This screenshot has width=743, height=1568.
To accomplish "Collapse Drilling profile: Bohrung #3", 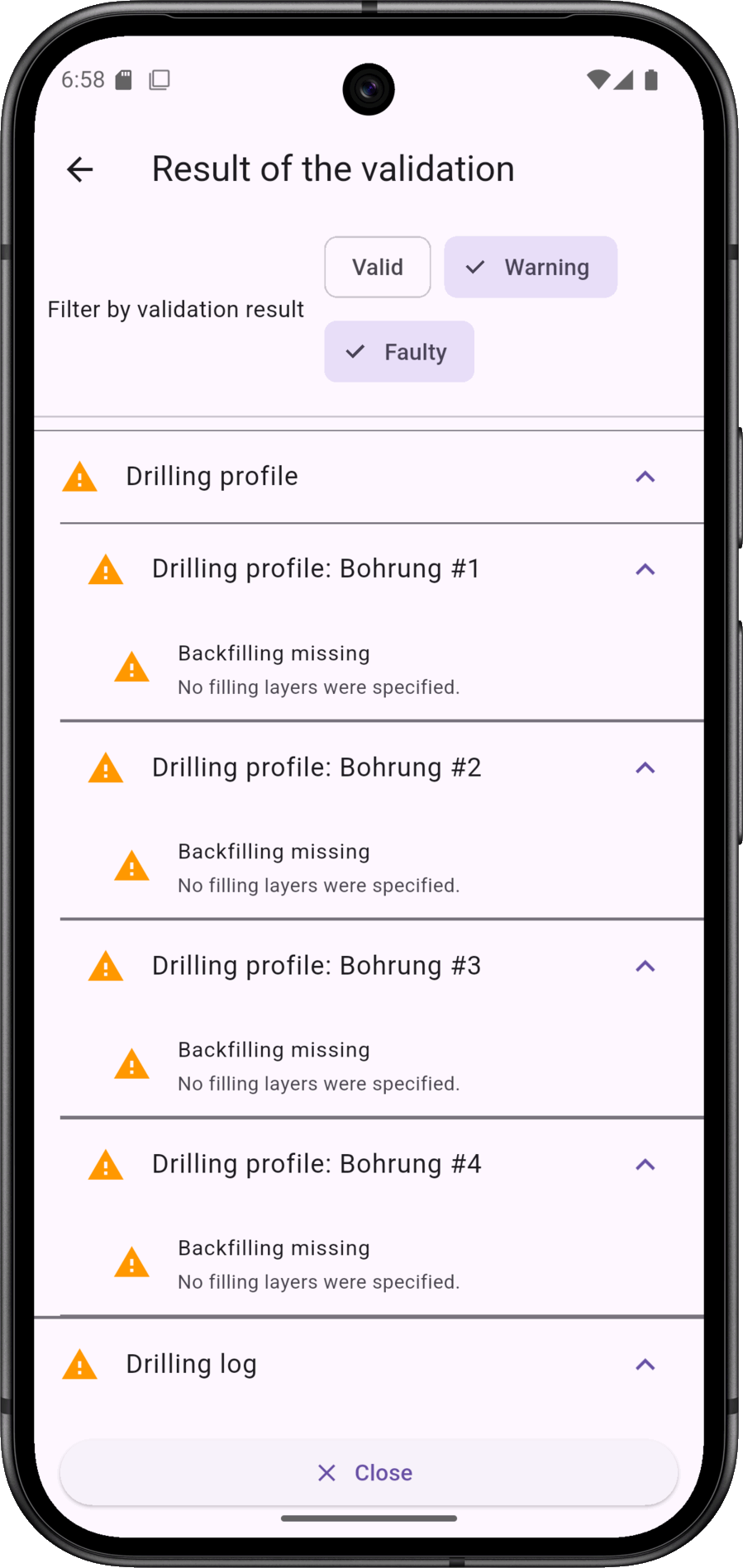I will click(645, 966).
